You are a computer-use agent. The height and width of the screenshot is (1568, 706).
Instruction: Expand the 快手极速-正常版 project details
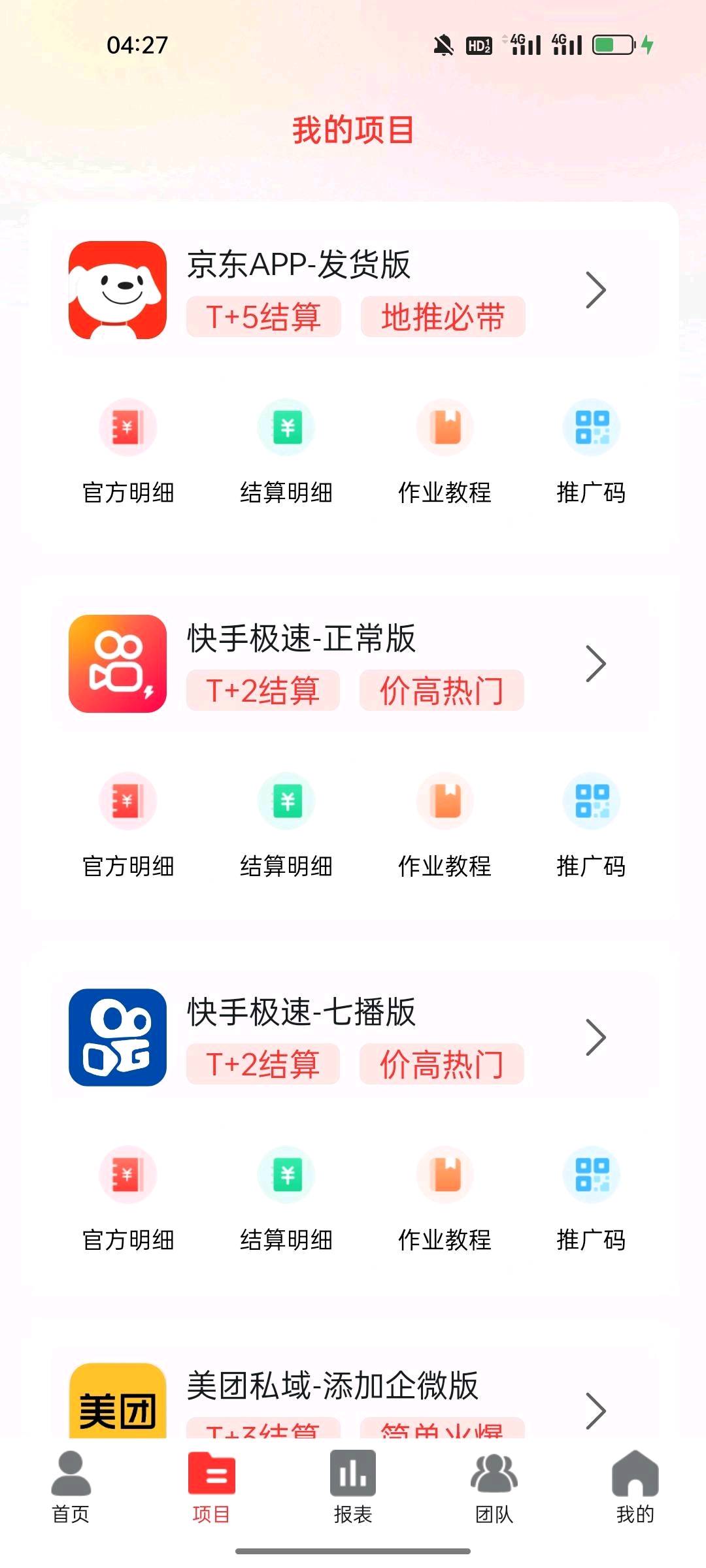tap(596, 664)
